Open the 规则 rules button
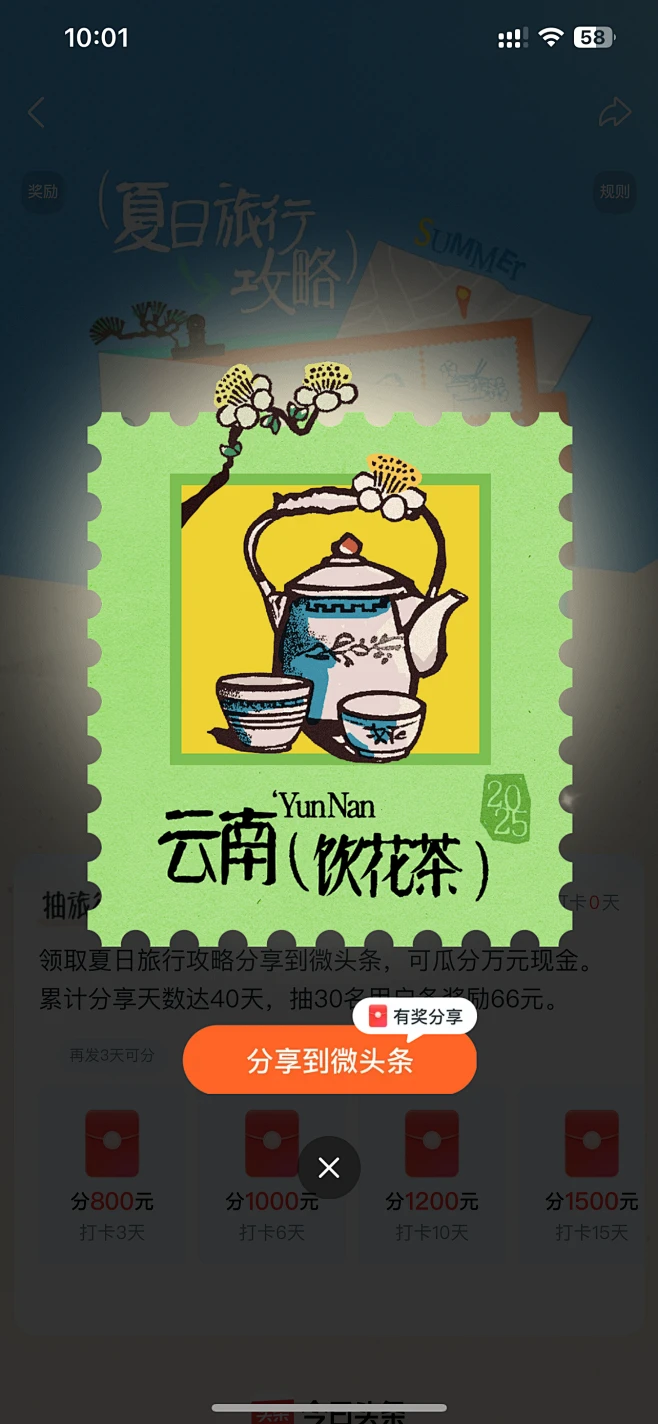Image resolution: width=658 pixels, height=1424 pixels. point(614,191)
